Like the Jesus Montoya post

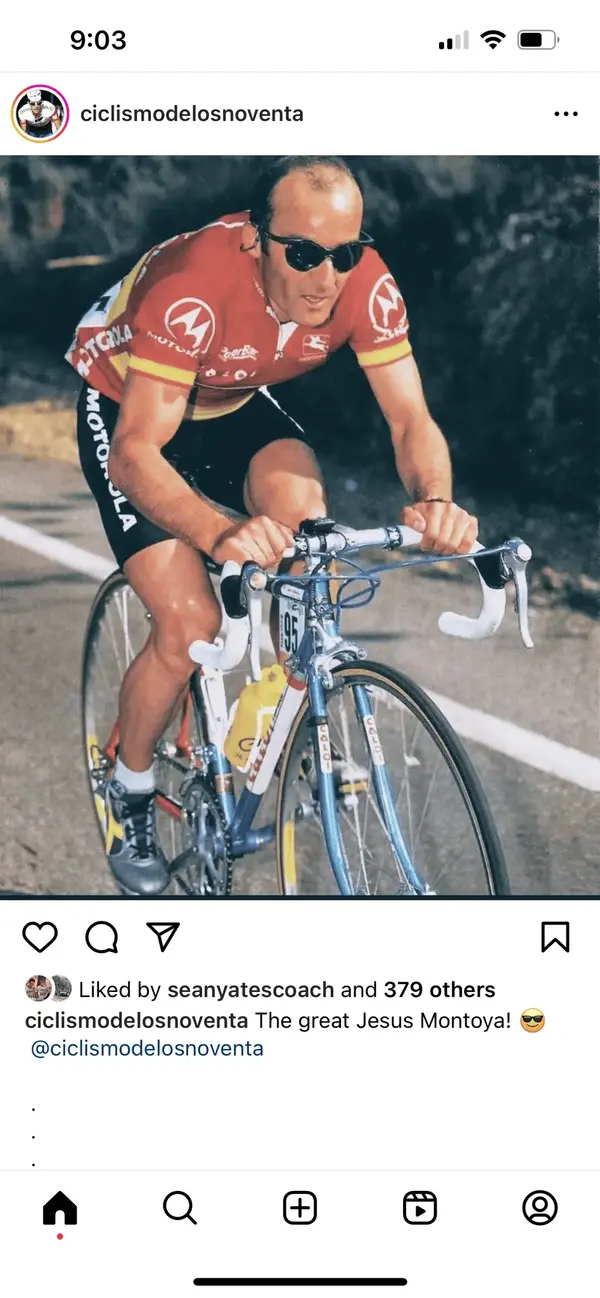40,937
